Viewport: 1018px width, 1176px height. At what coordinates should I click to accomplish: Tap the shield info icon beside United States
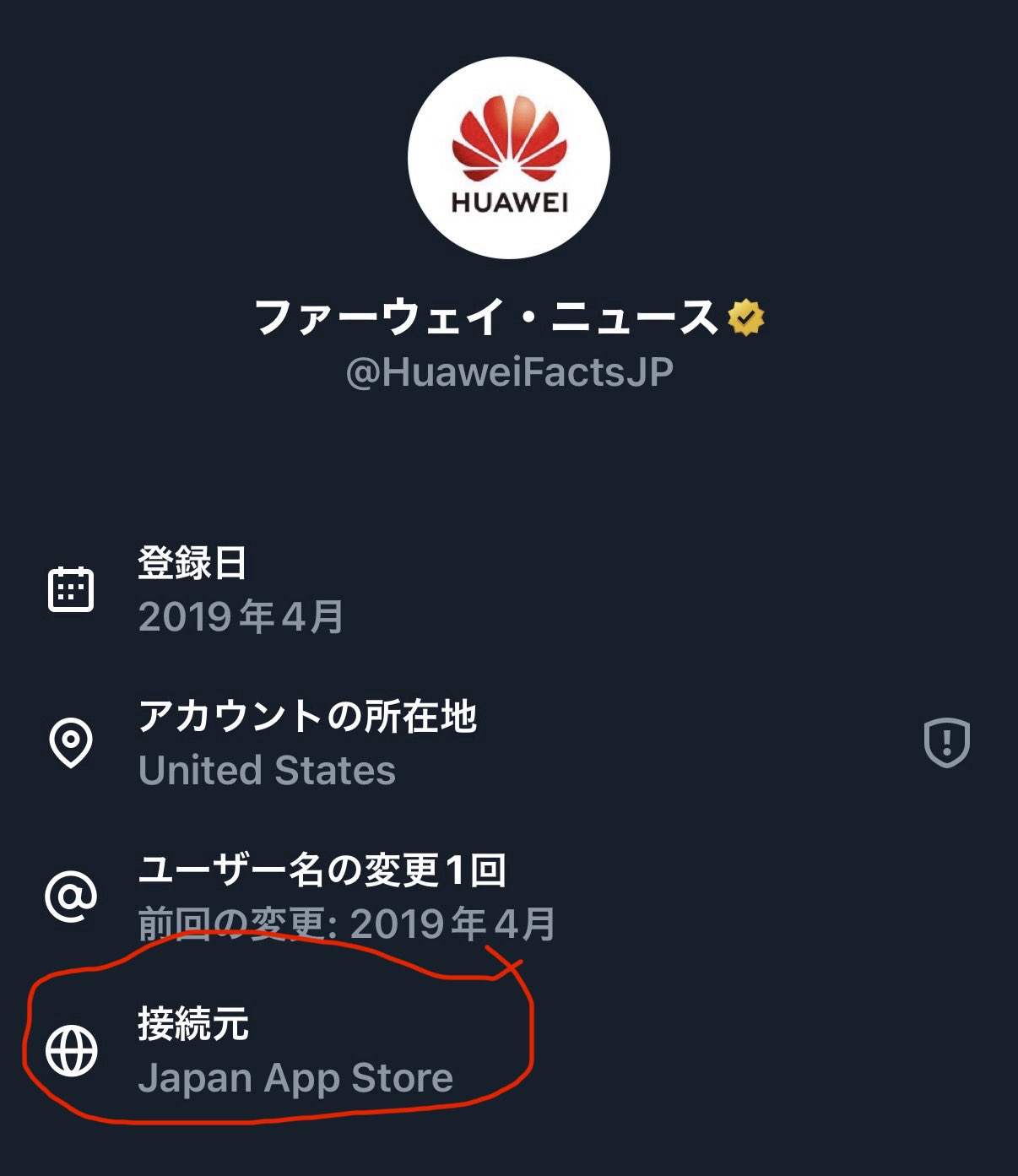pos(946,743)
